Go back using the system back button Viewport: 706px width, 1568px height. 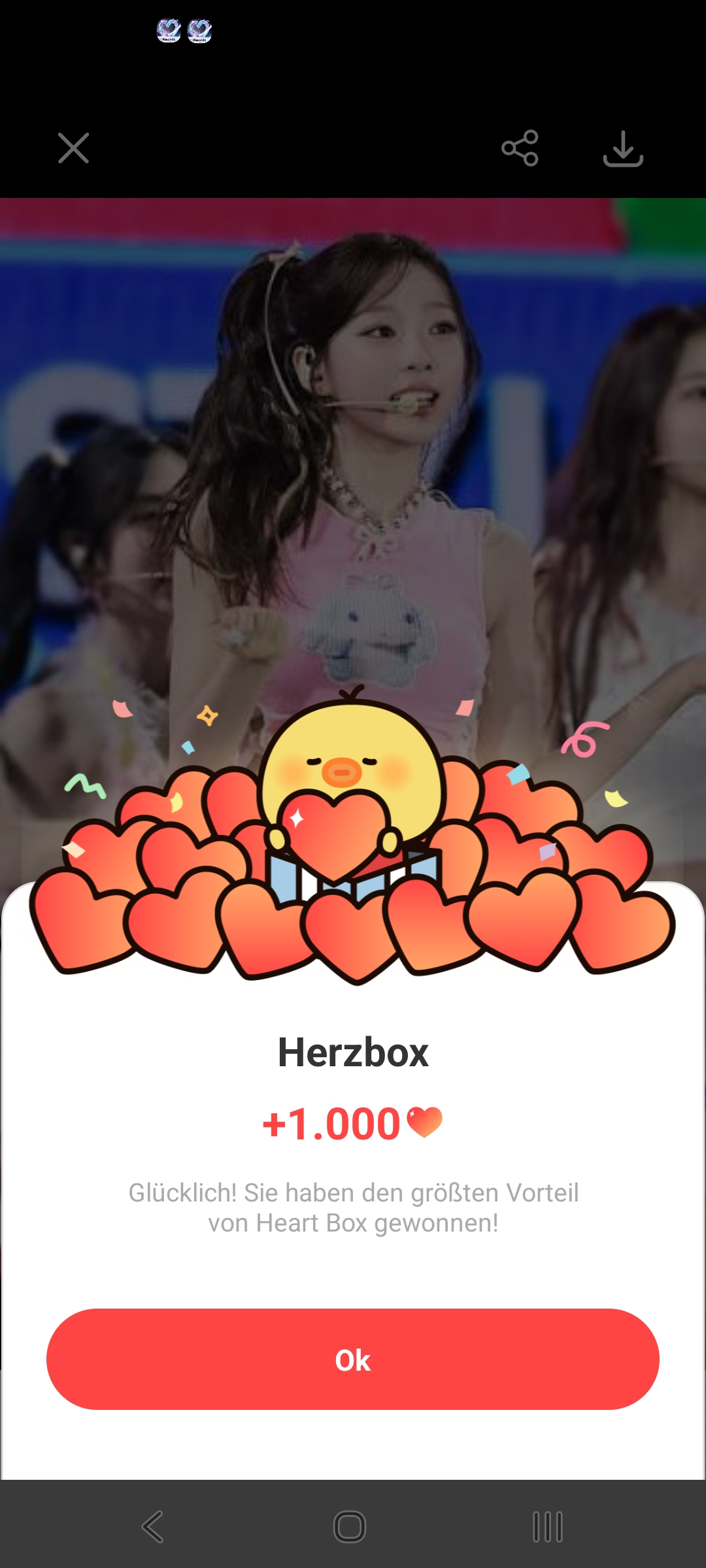pyautogui.click(x=153, y=1527)
